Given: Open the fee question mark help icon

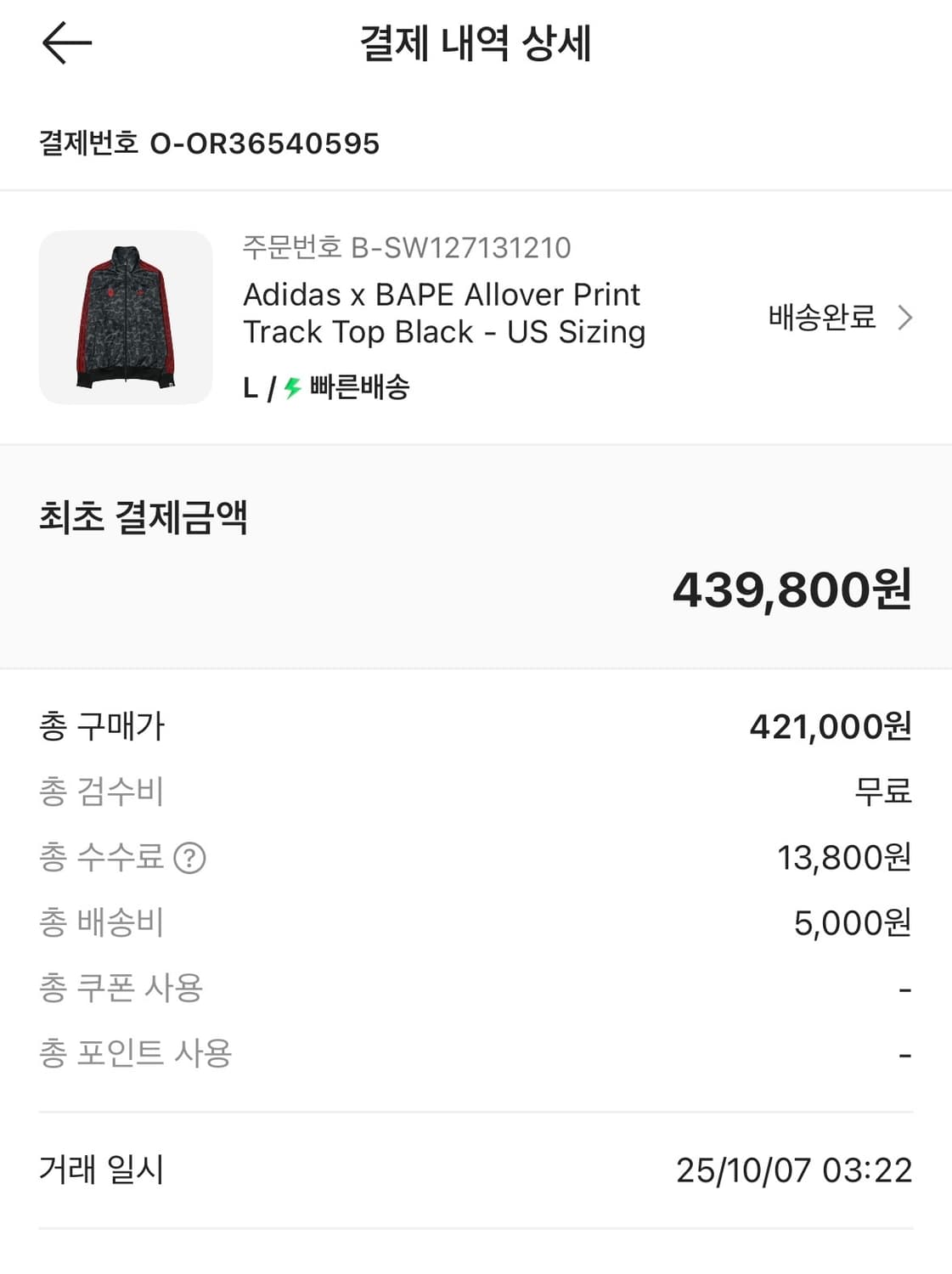Looking at the screenshot, I should point(189,859).
